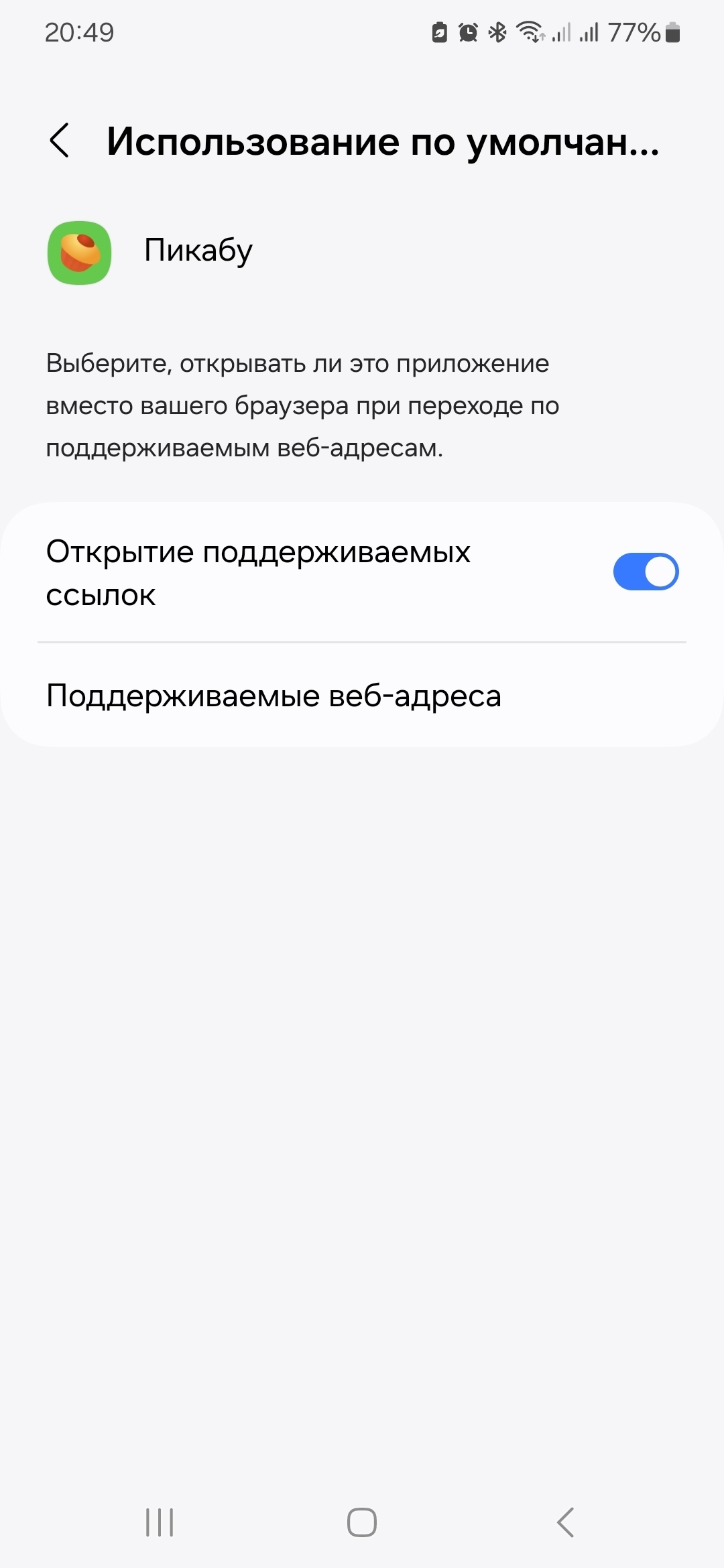The image size is (724, 1568).
Task: Tap the system home button
Action: [x=362, y=1522]
